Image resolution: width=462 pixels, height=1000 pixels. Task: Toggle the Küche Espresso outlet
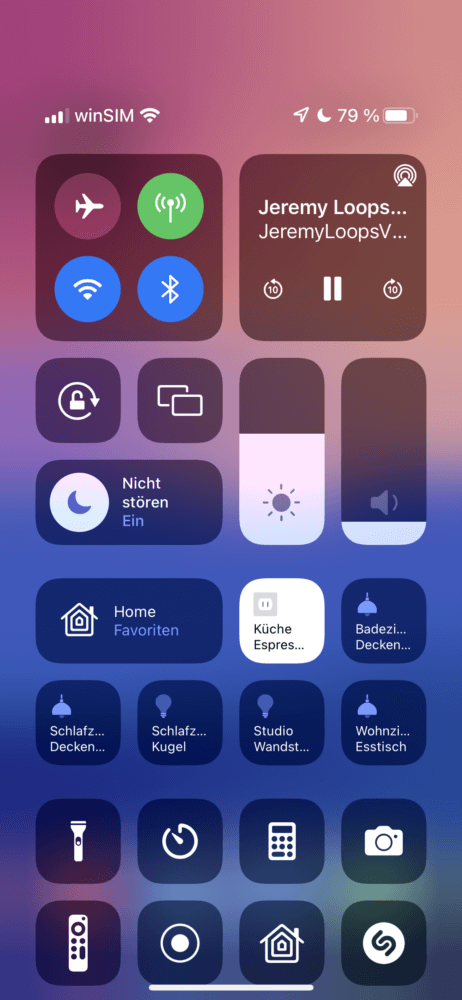point(281,621)
